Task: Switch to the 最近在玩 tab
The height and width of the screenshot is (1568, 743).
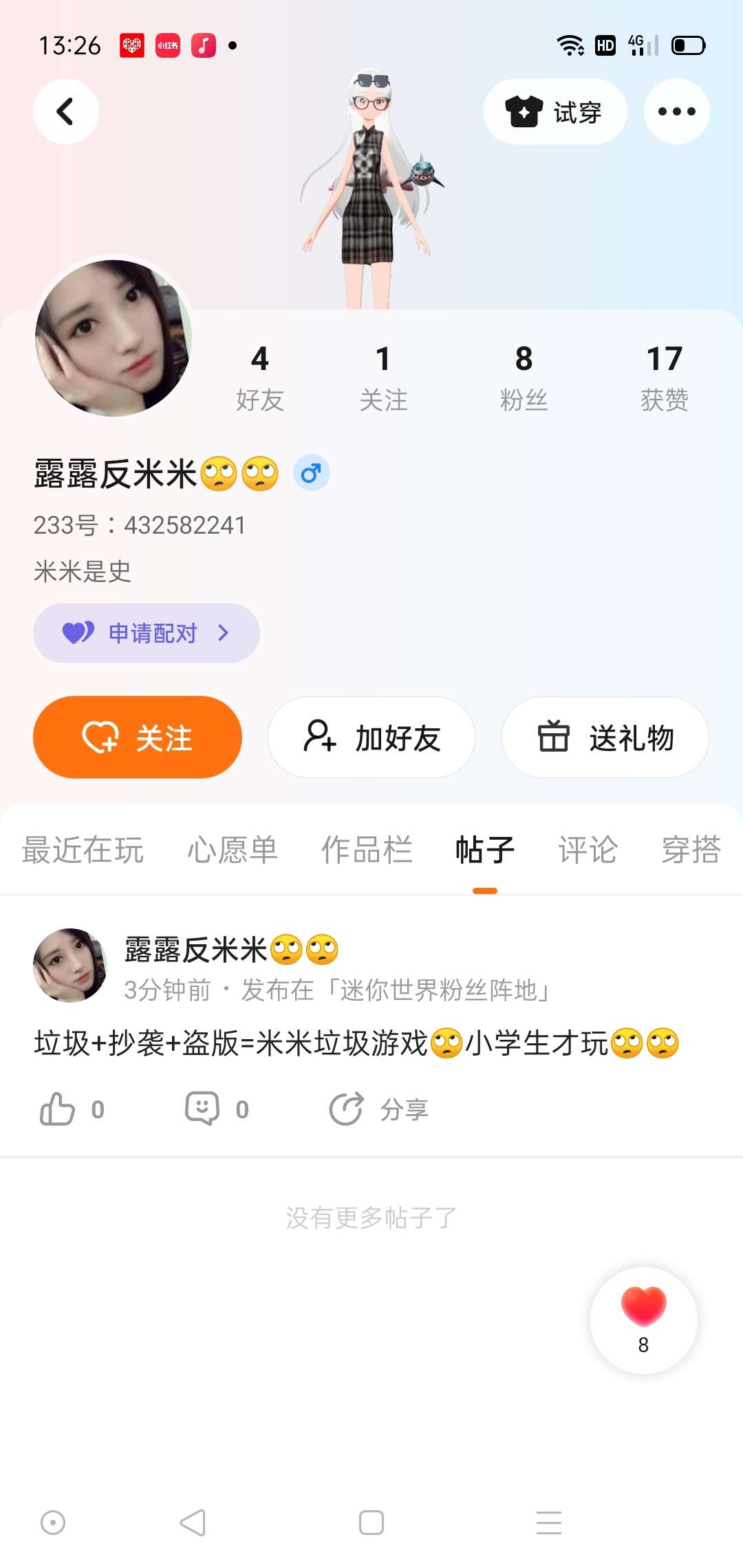Action: click(83, 850)
